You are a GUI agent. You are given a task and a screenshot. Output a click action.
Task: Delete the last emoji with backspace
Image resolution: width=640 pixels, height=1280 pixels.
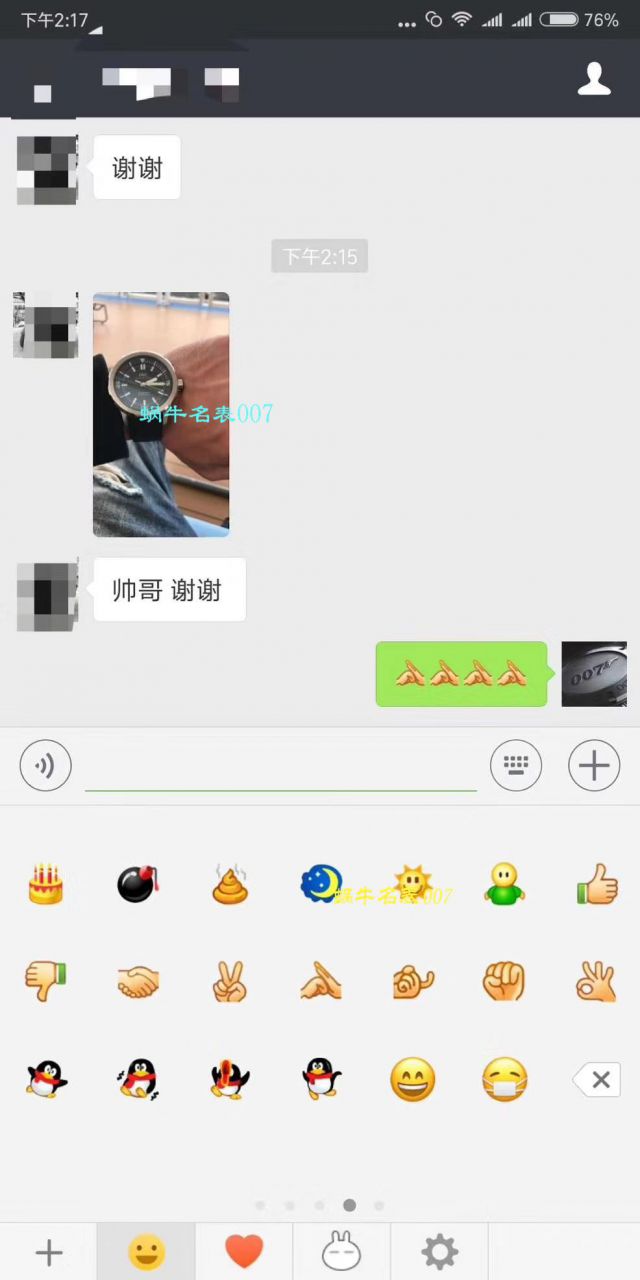pyautogui.click(x=598, y=1080)
